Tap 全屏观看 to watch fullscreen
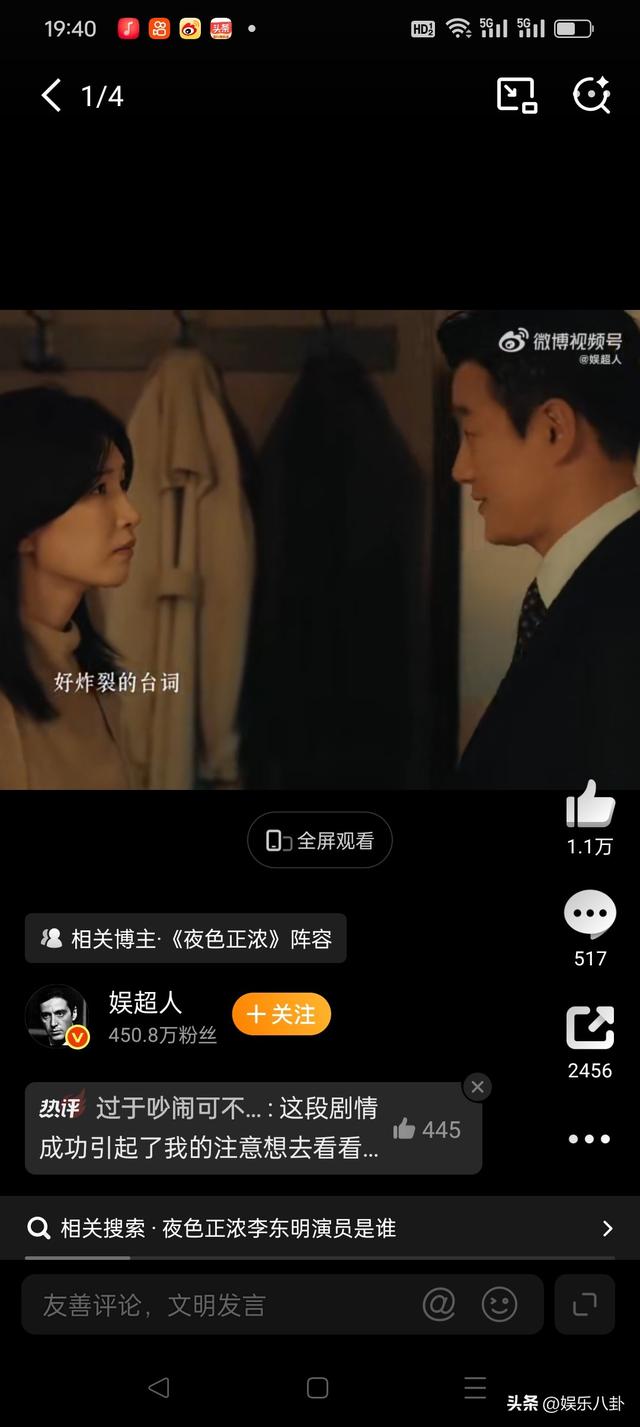This screenshot has height=1427, width=640. 320,841
